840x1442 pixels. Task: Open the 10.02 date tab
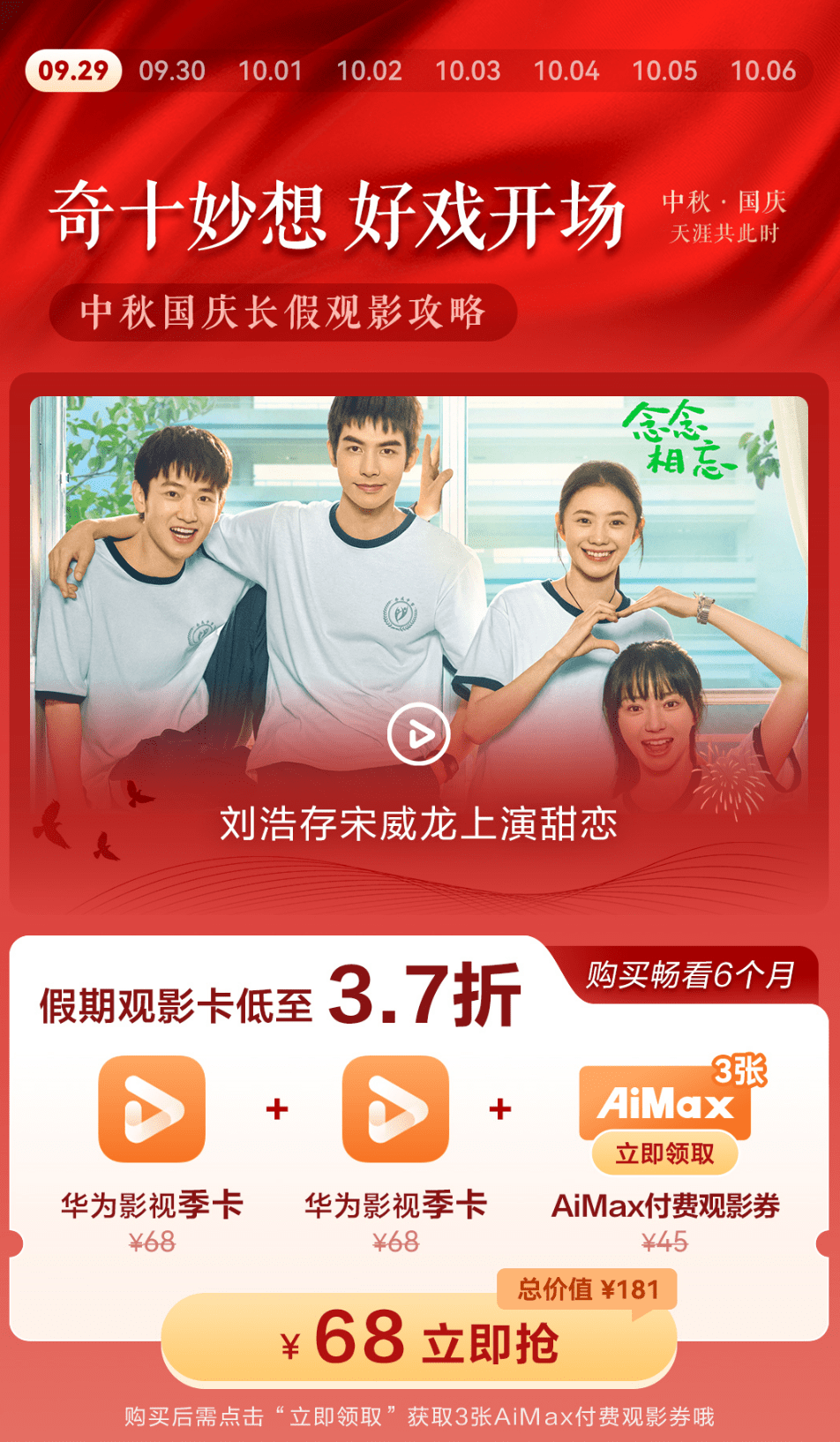pyautogui.click(x=369, y=71)
